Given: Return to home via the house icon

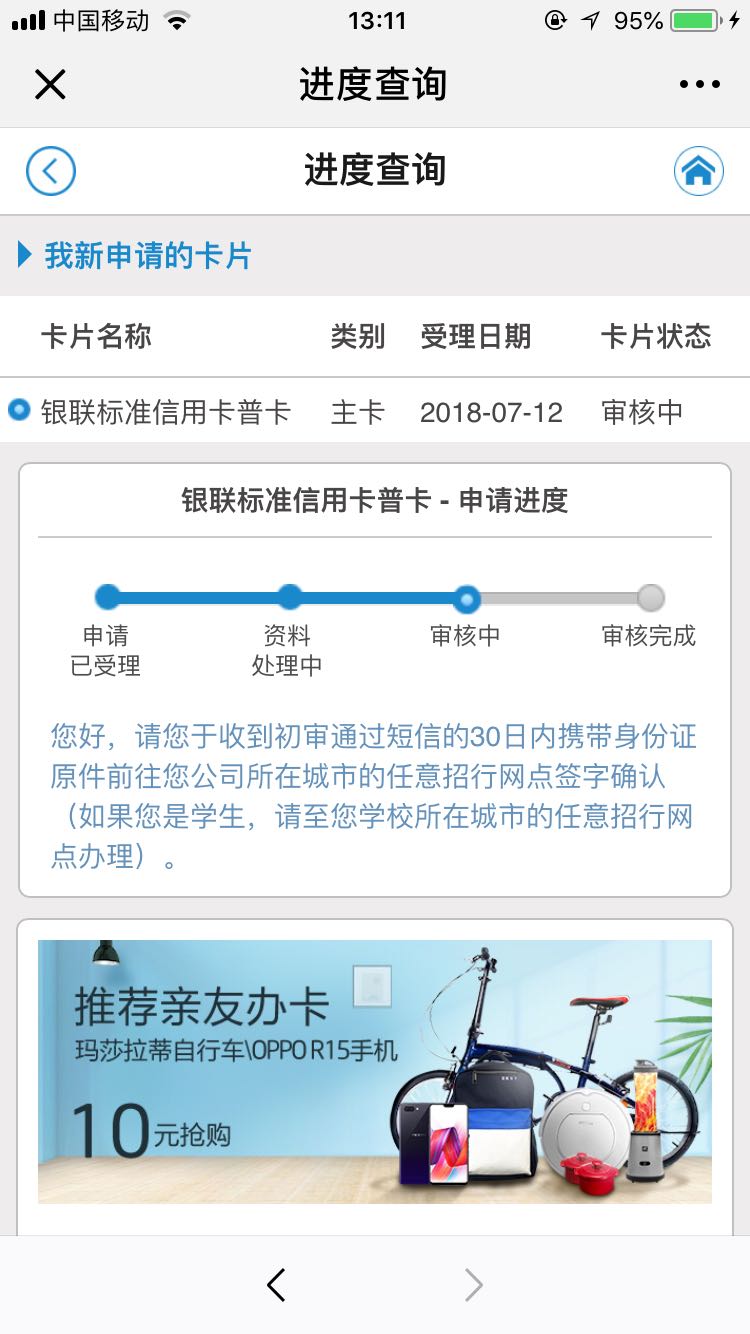Looking at the screenshot, I should point(699,171).
